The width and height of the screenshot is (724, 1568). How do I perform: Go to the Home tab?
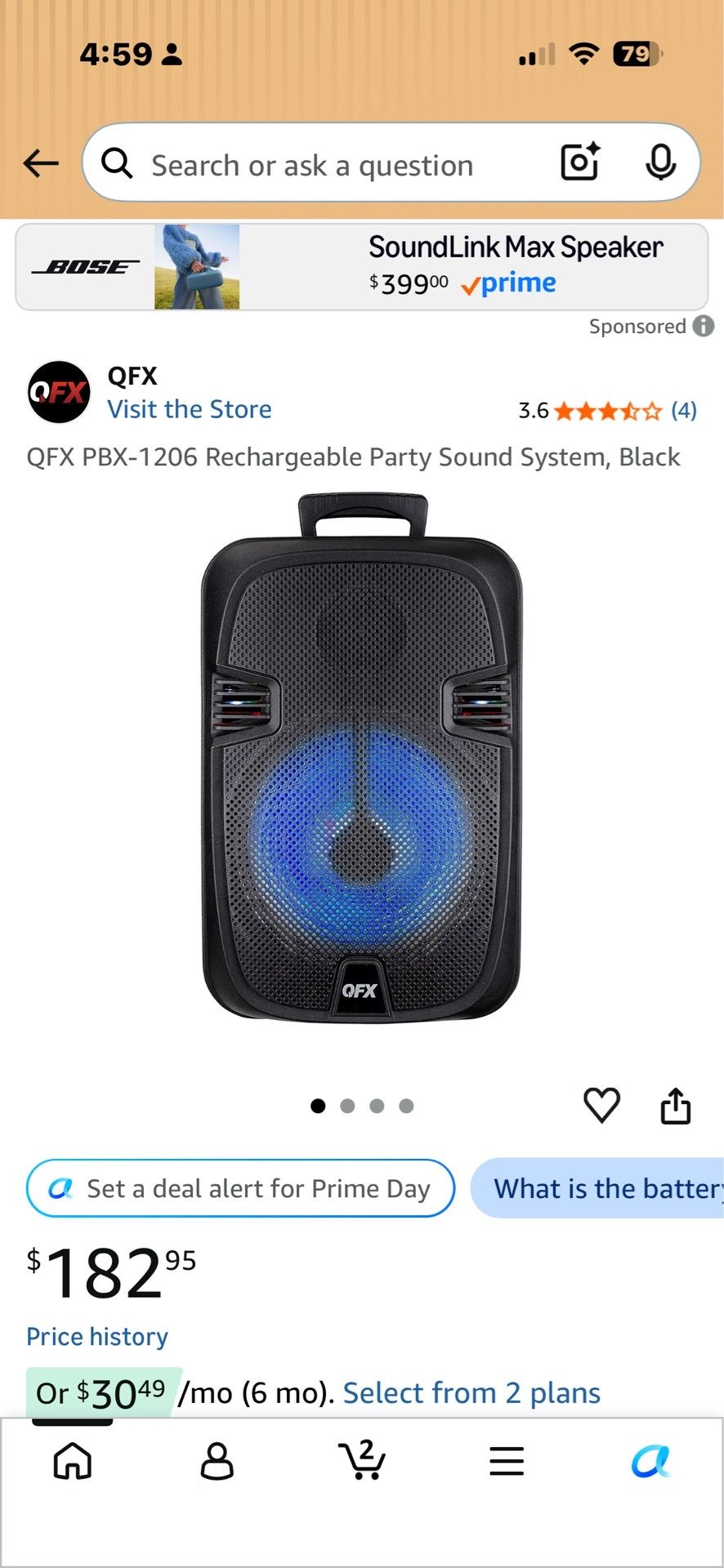click(x=73, y=1461)
